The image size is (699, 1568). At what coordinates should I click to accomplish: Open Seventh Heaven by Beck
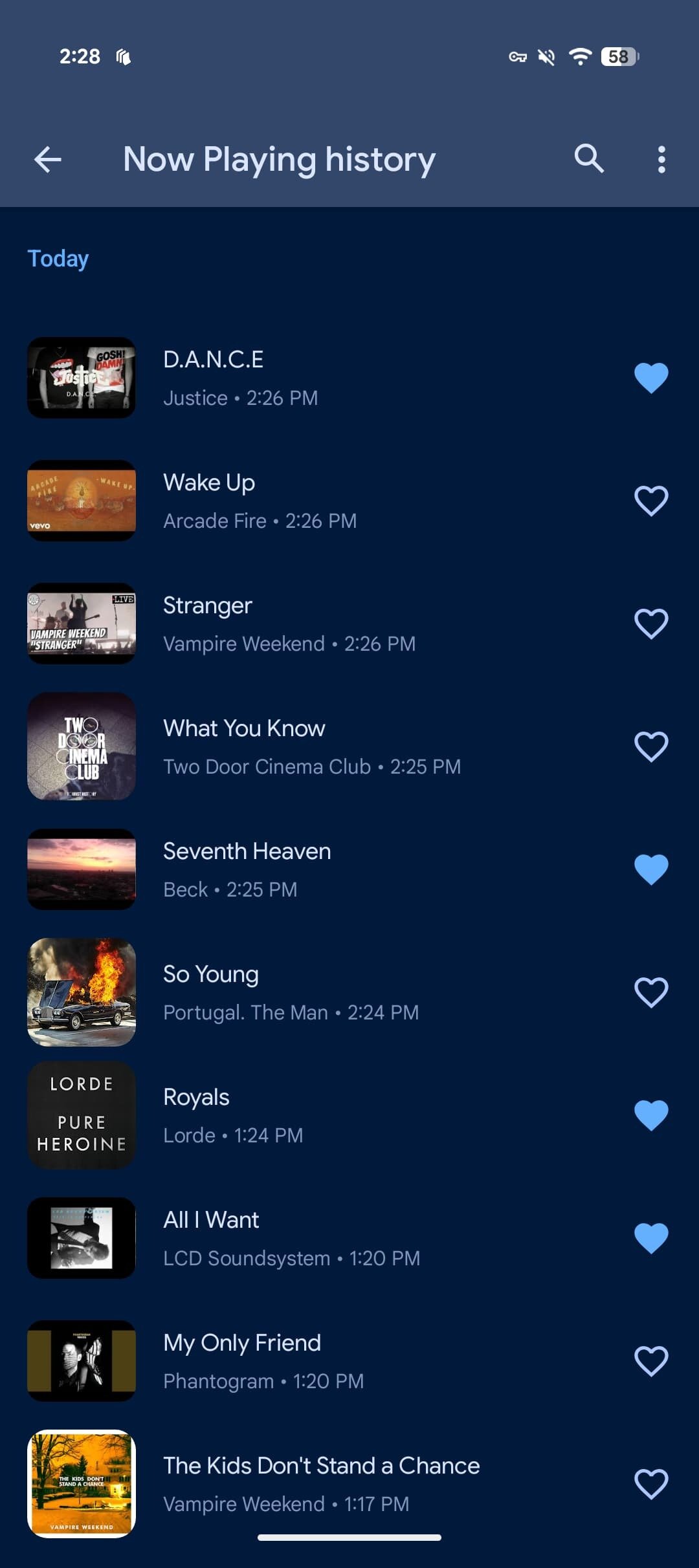click(x=324, y=869)
